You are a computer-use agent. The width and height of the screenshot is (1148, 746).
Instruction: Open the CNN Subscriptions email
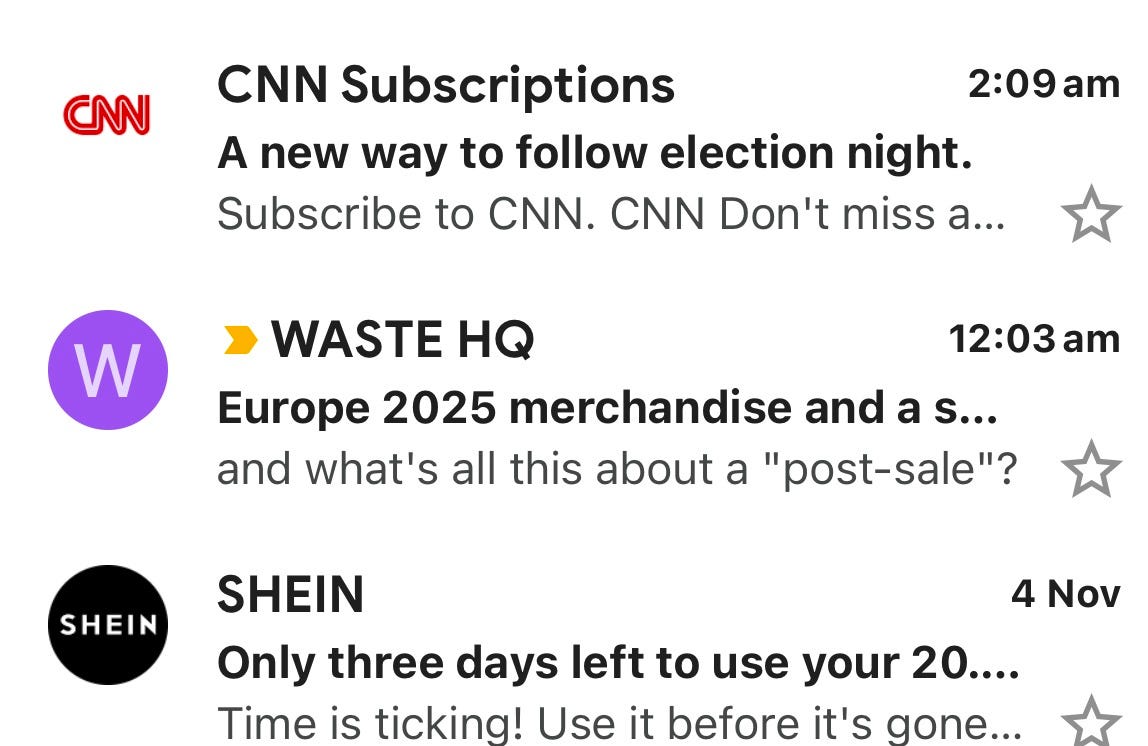[594, 153]
